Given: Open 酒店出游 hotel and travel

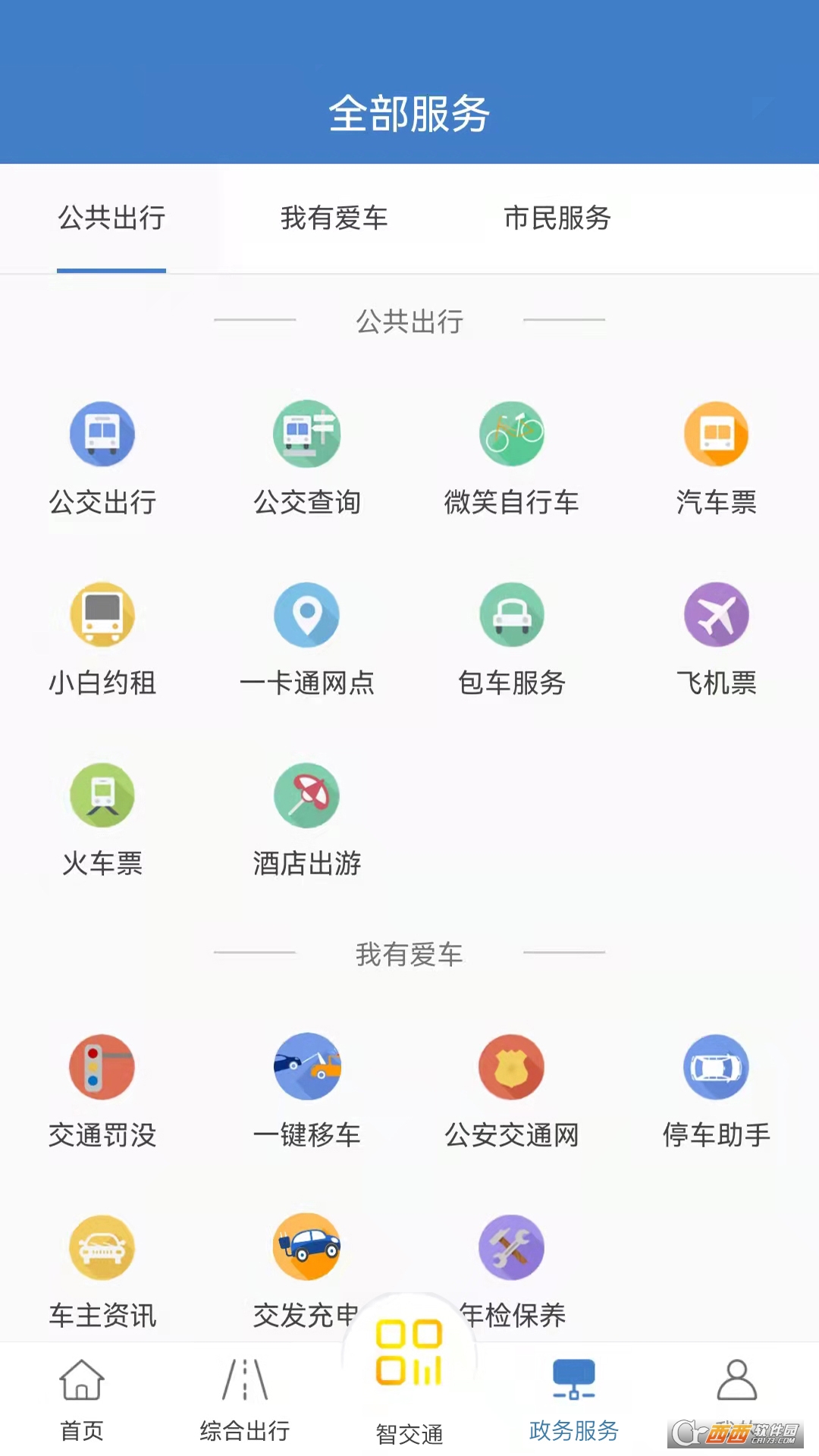Looking at the screenshot, I should tap(307, 817).
